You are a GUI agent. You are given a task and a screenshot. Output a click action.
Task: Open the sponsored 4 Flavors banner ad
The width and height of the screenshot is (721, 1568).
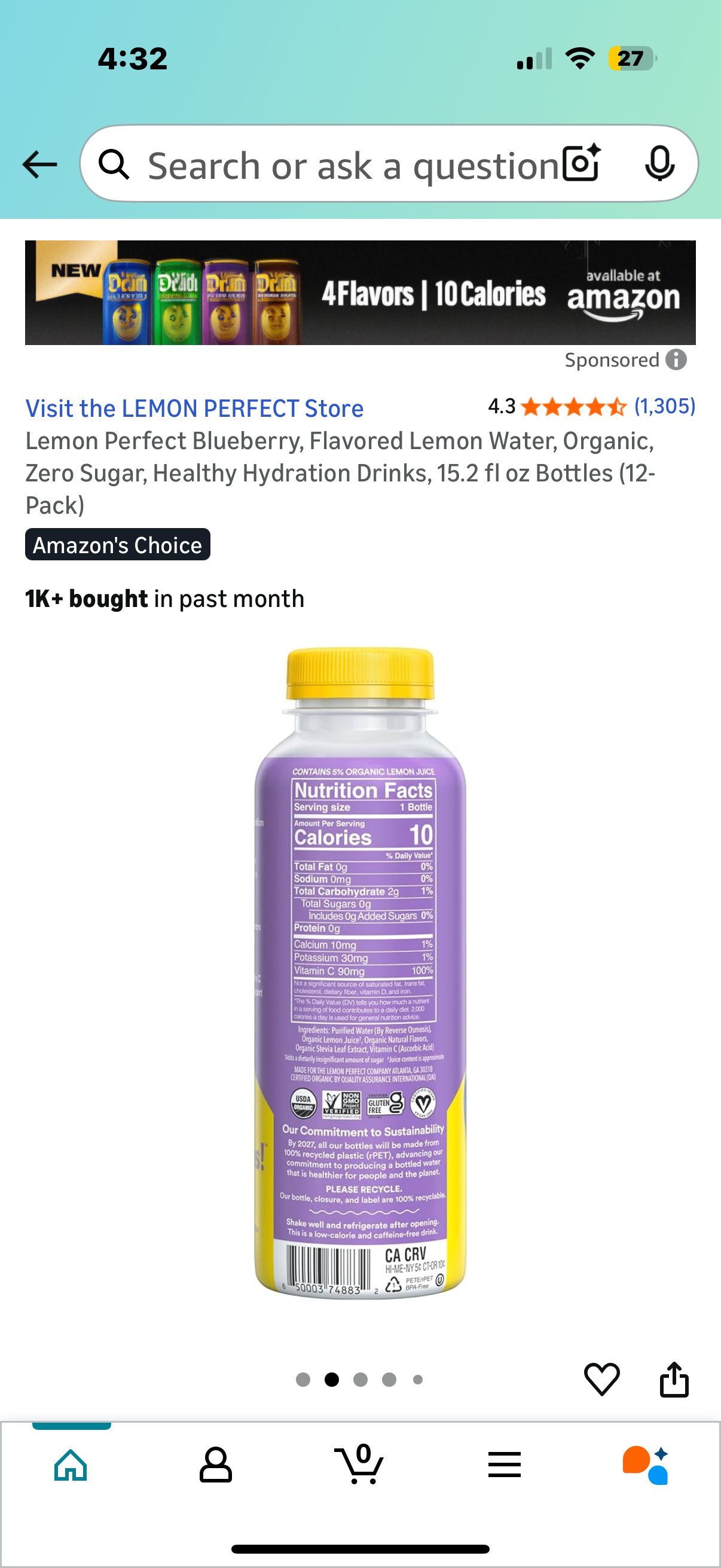pyautogui.click(x=360, y=293)
